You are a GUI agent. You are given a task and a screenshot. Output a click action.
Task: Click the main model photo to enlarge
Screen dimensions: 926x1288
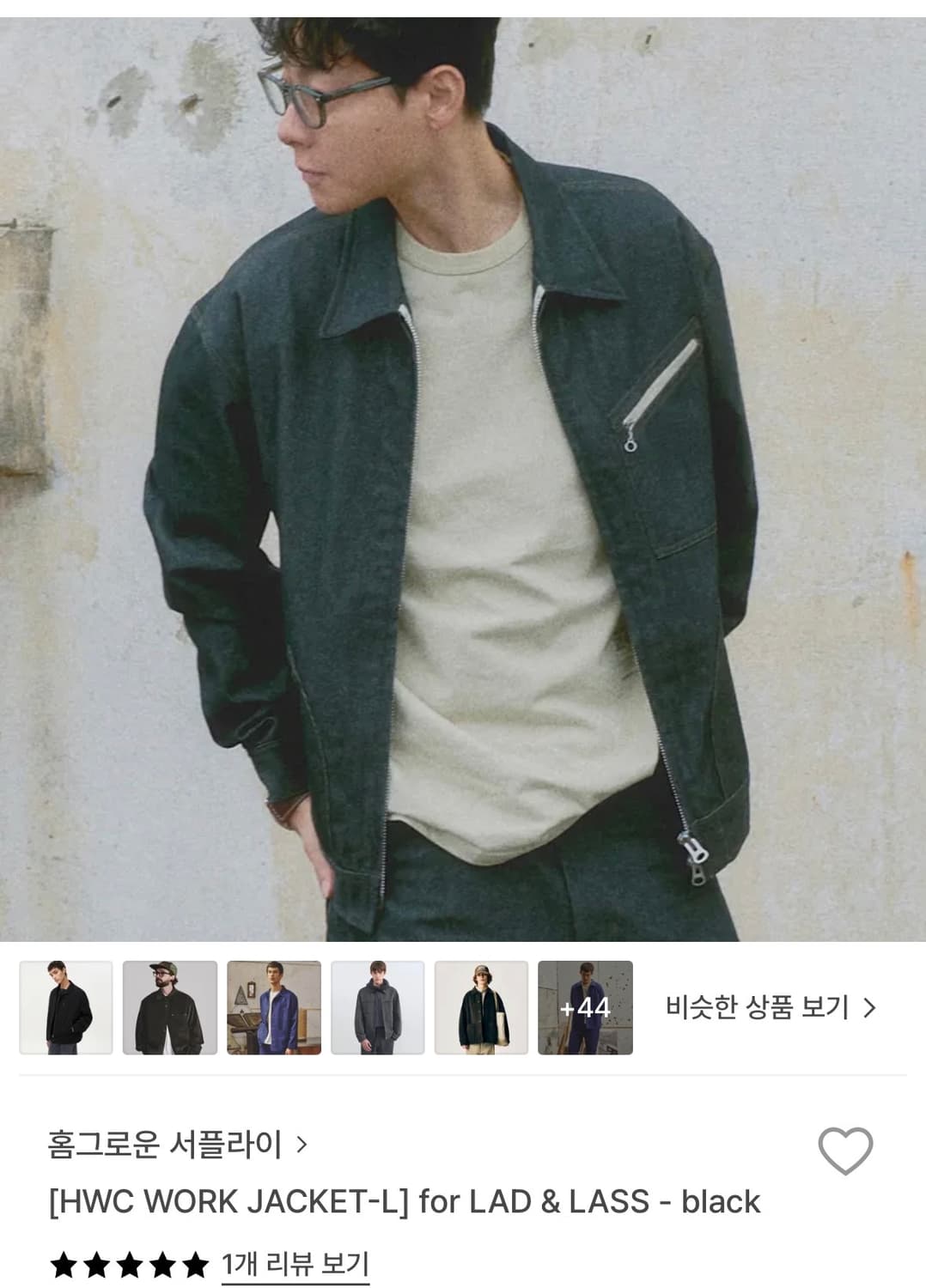coord(463,472)
